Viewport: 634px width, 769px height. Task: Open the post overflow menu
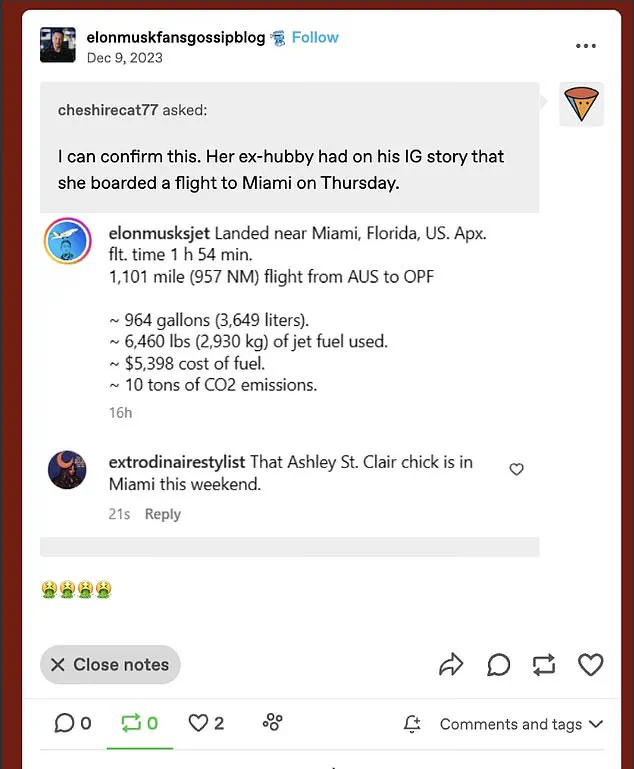[586, 46]
